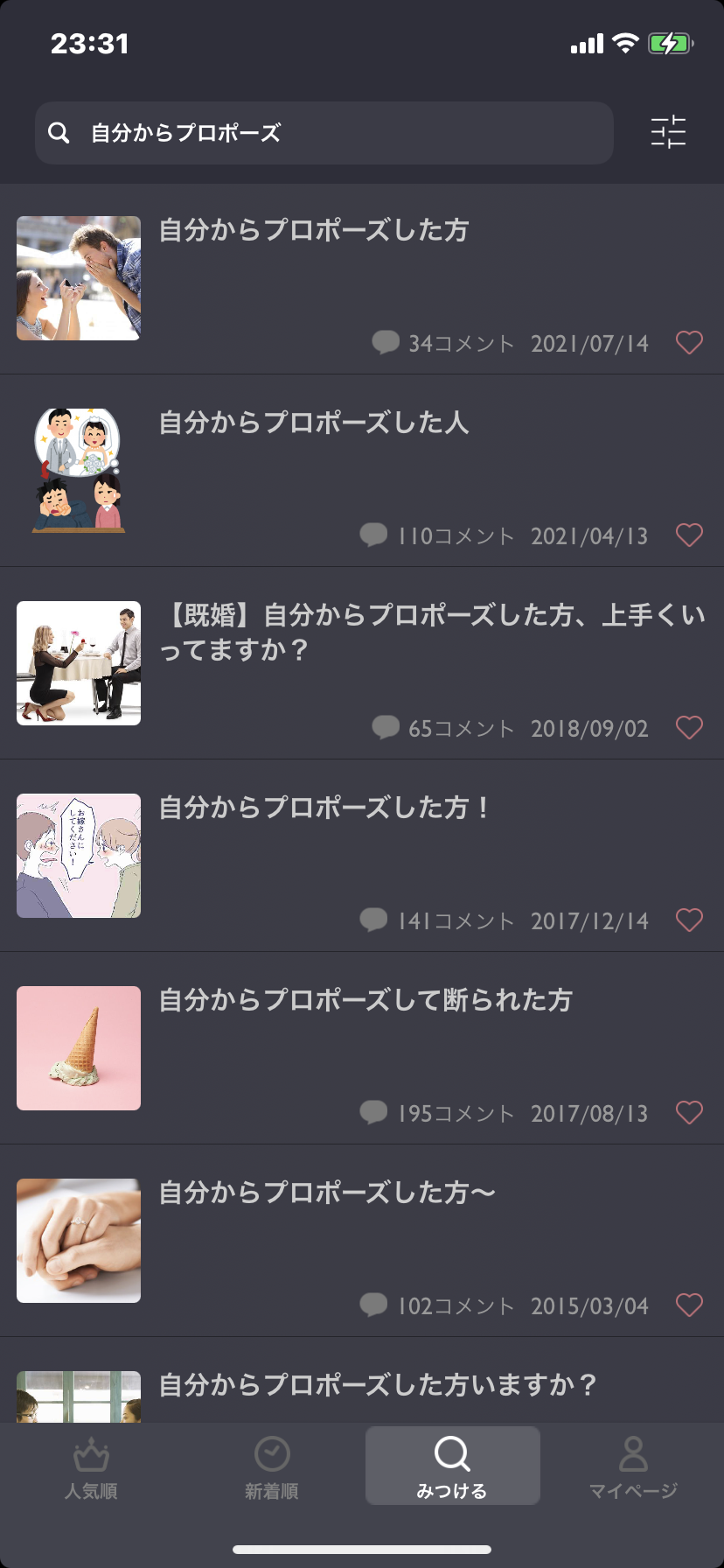Toggle the heart on the 2017/12/14 topic
This screenshot has height=1568, width=724.
(x=689, y=920)
